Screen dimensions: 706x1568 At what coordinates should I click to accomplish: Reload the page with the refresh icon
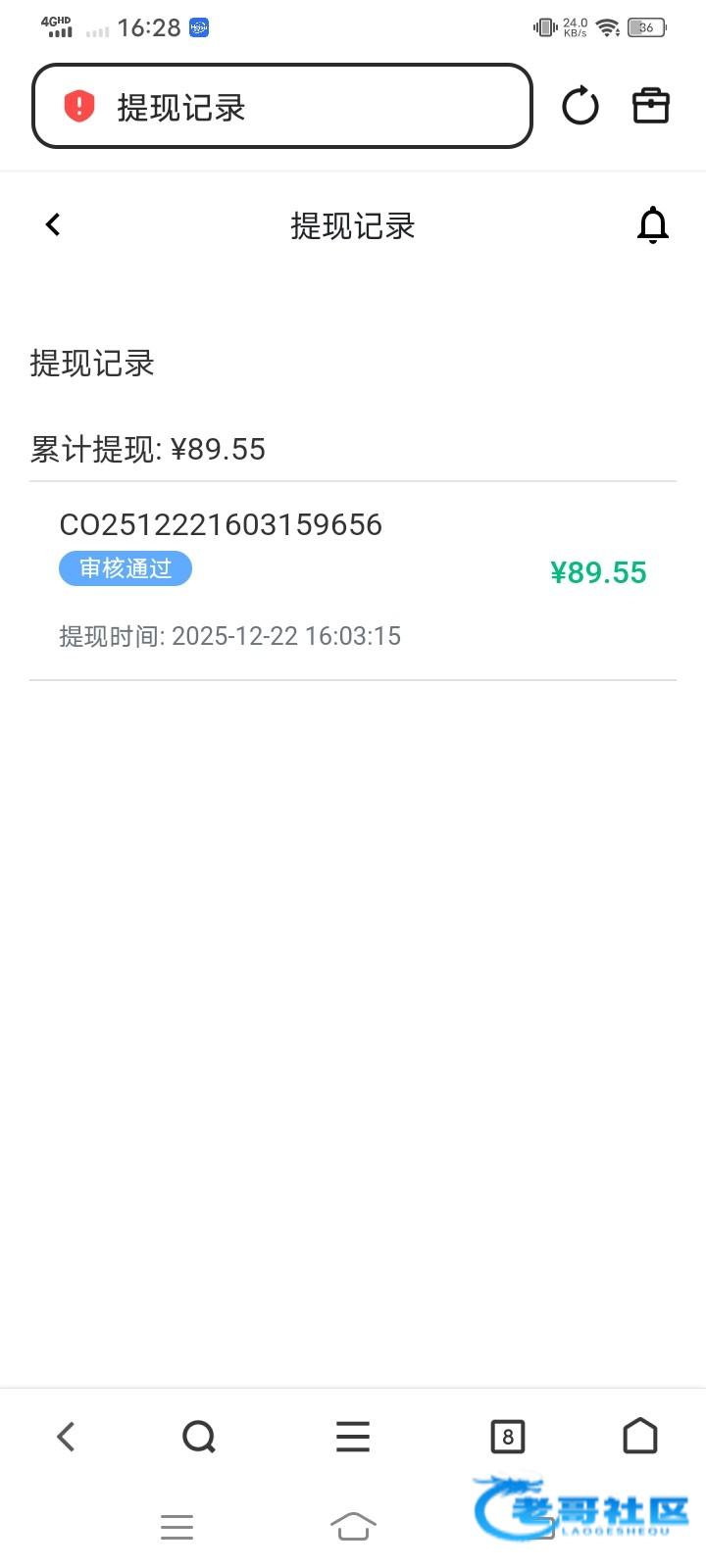click(x=580, y=106)
